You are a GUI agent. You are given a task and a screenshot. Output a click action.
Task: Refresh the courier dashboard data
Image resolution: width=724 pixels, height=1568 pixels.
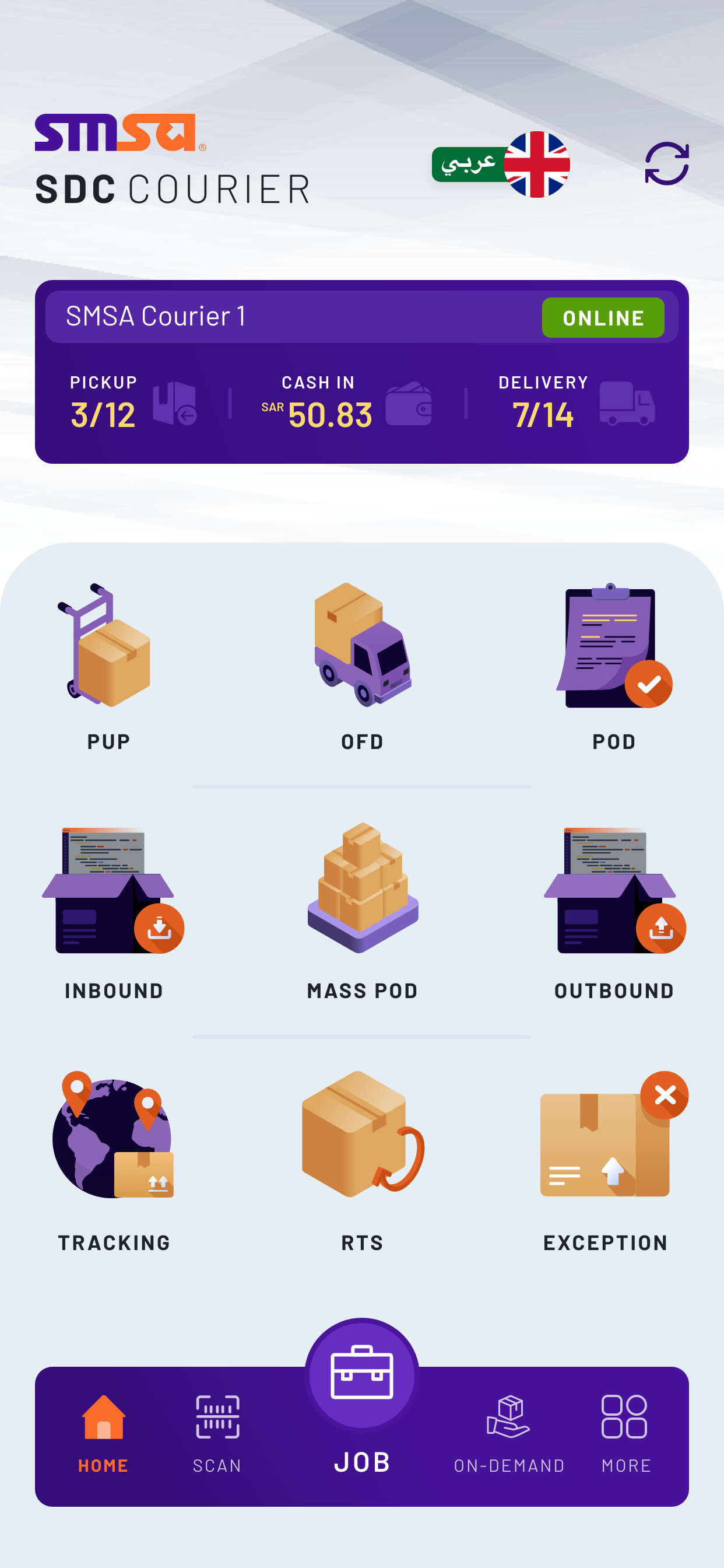coord(666,164)
